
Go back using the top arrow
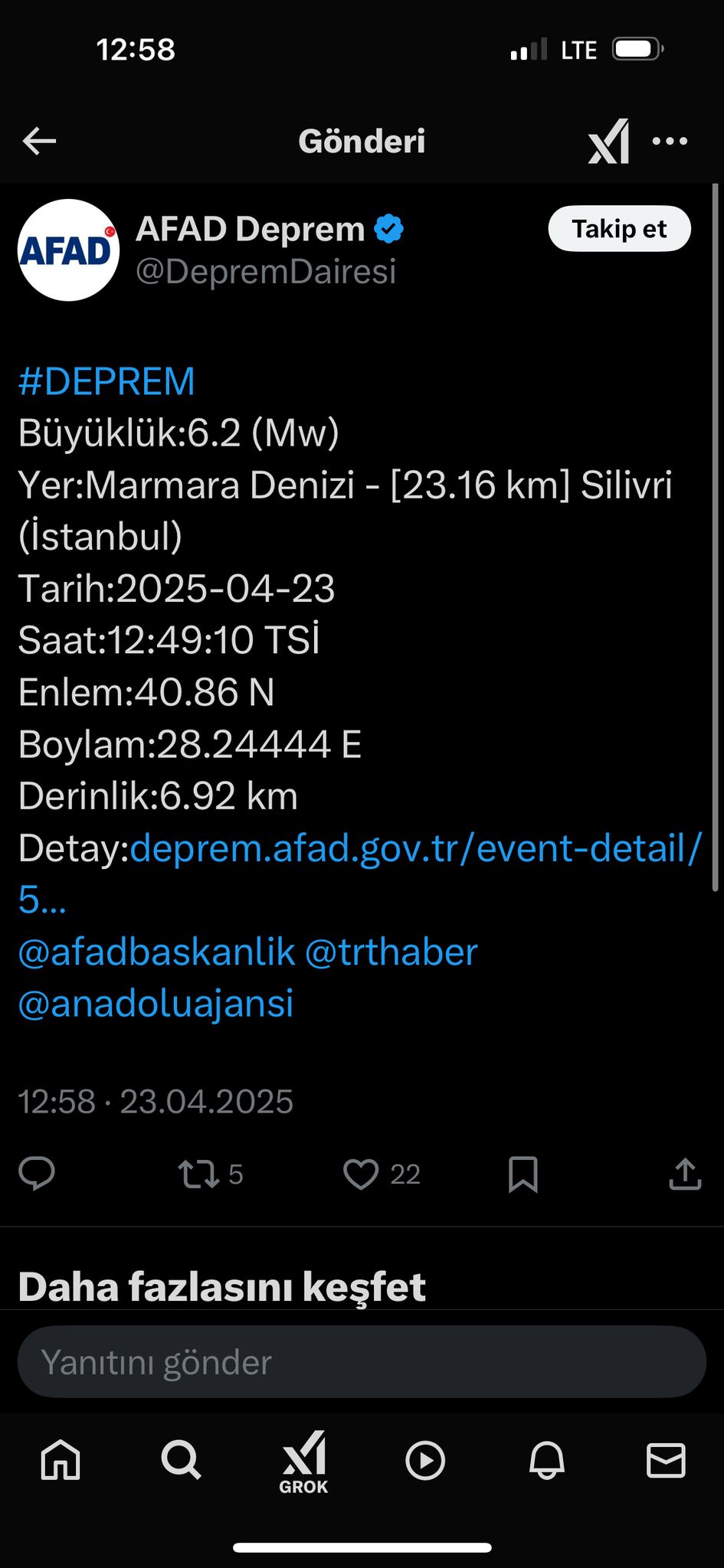point(40,141)
